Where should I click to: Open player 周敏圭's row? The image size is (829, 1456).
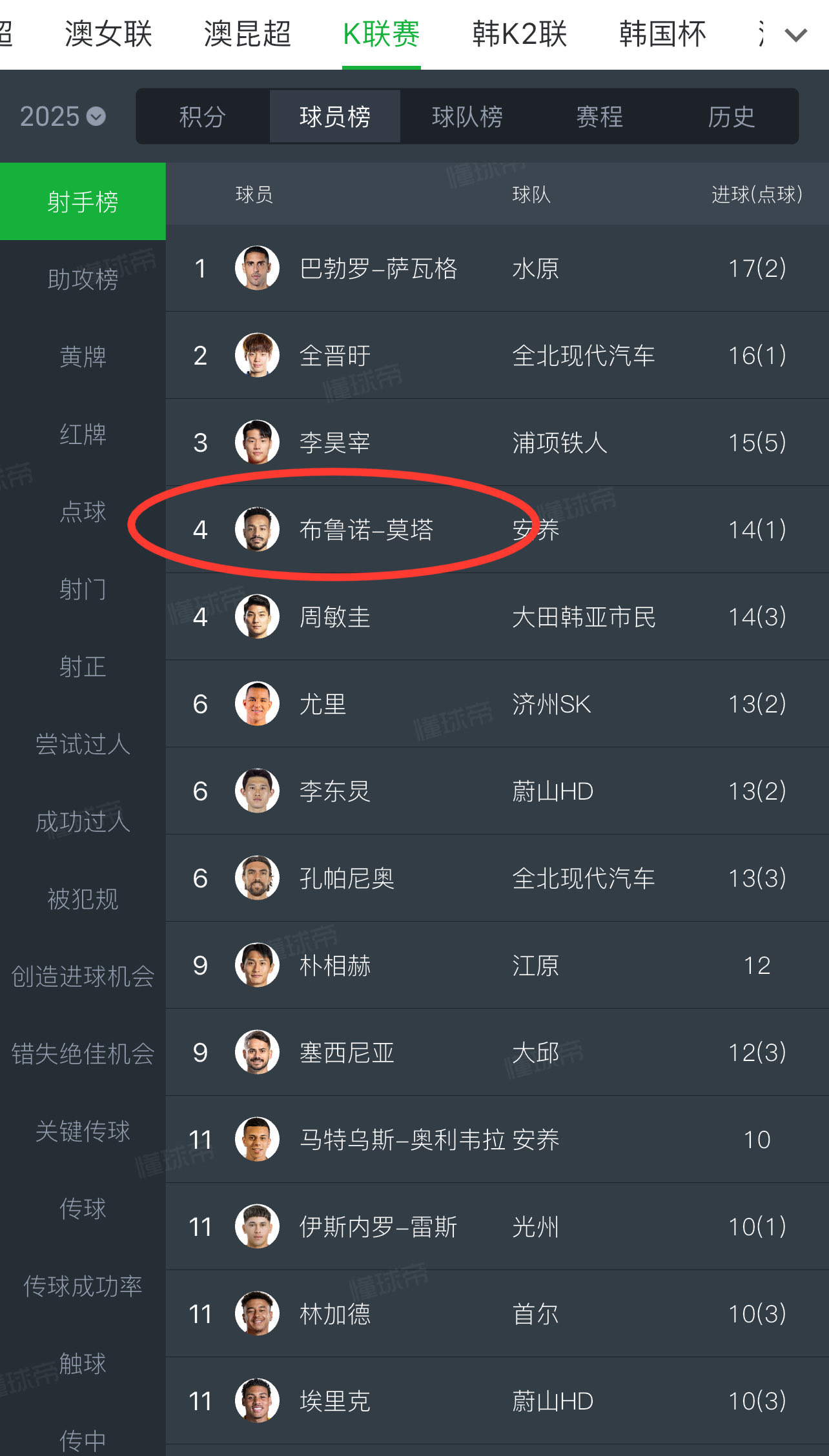tap(334, 617)
